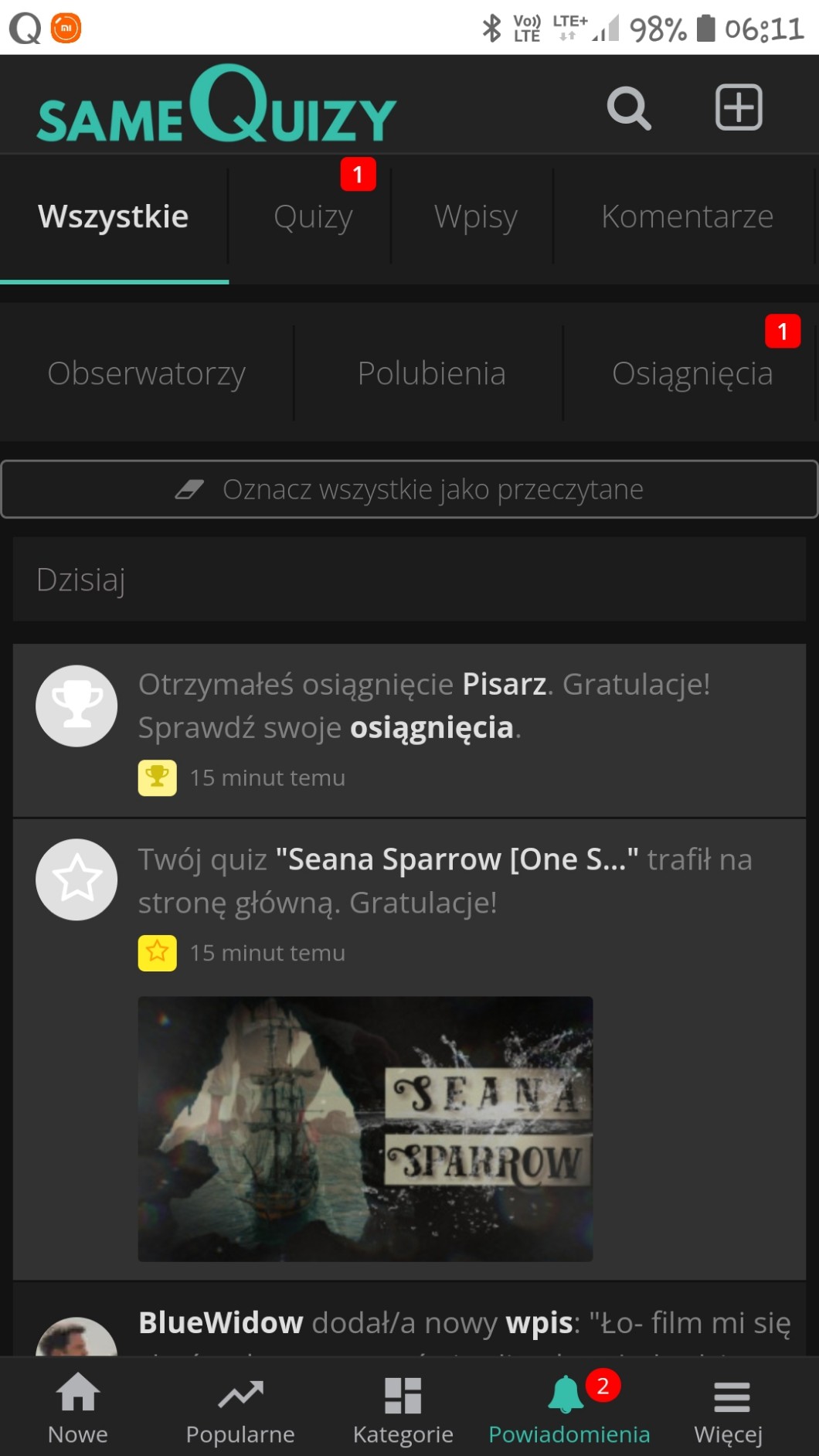Open the osiągnięcia link in the notification
The width and height of the screenshot is (819, 1456).
431,728
